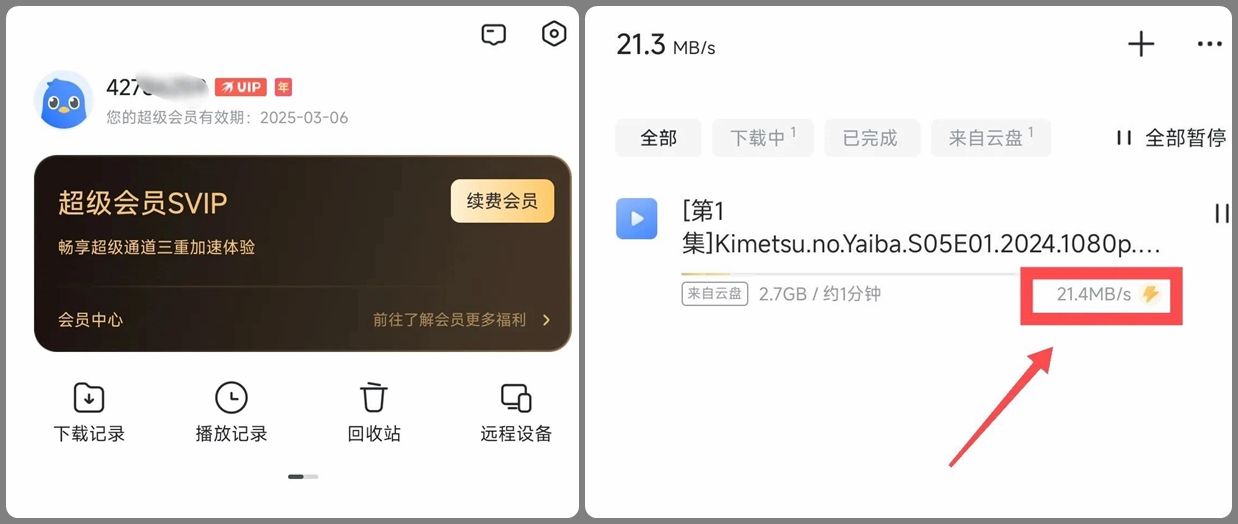Pause the Kimetsu.no.Yaiba download

(1221, 213)
